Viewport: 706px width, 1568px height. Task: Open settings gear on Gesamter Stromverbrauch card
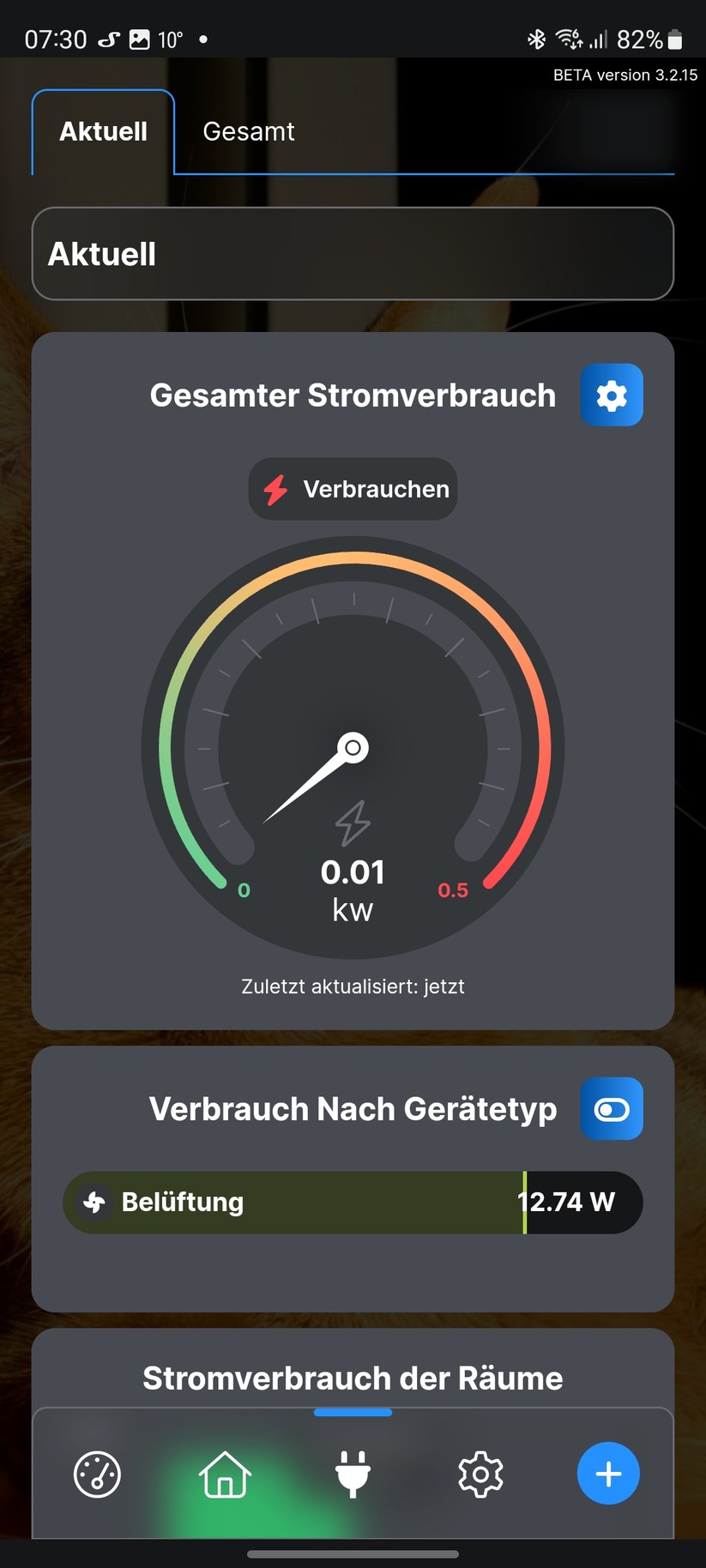[611, 395]
